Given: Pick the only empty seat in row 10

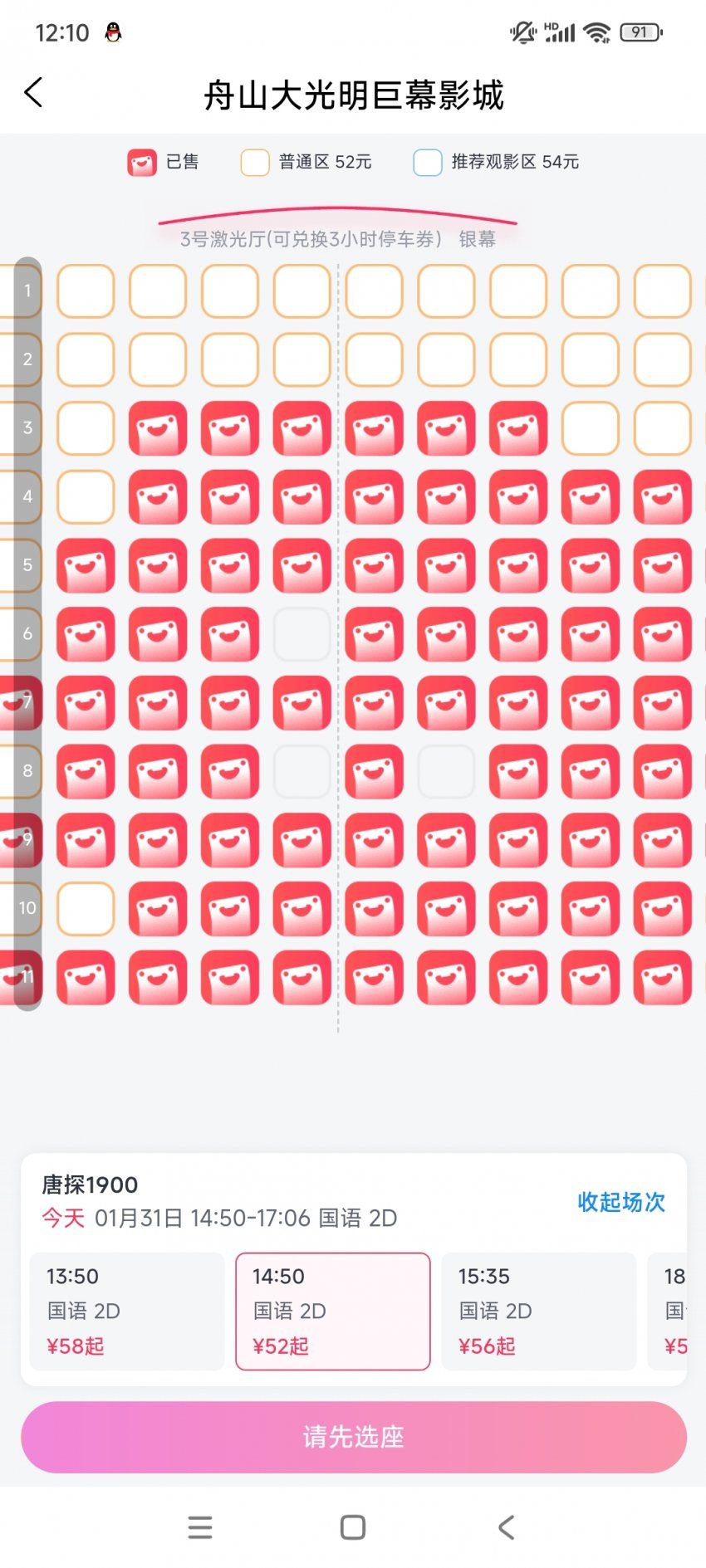Looking at the screenshot, I should tap(86, 909).
